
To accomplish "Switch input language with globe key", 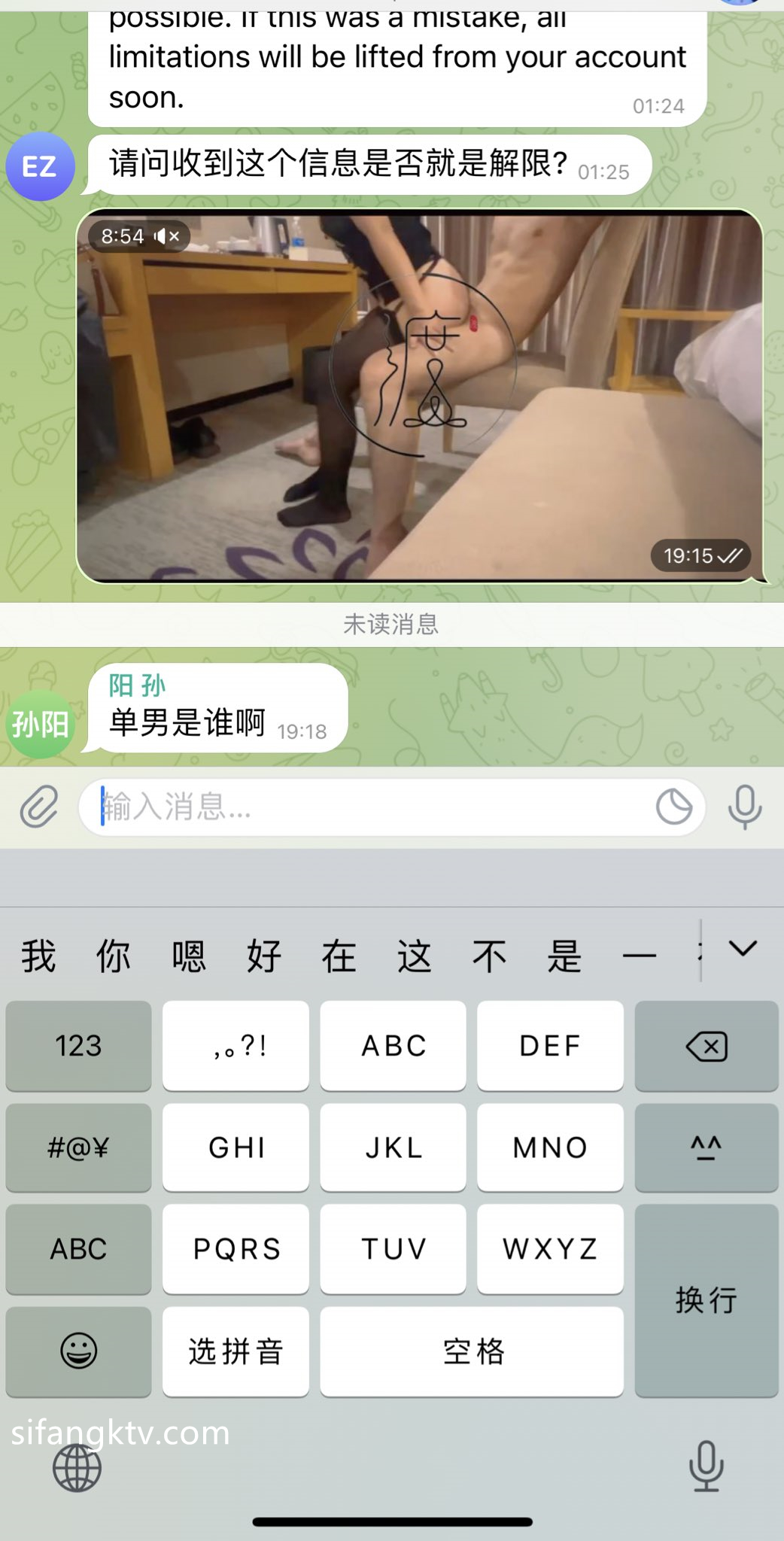I will (77, 1468).
